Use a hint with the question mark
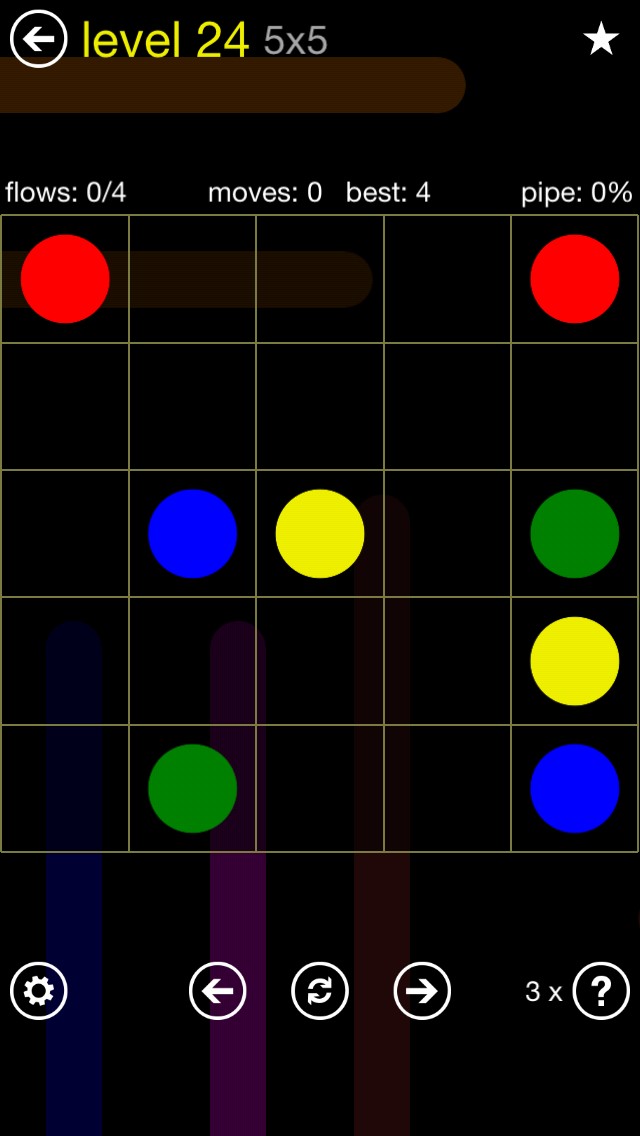This screenshot has height=1136, width=640. 601,991
